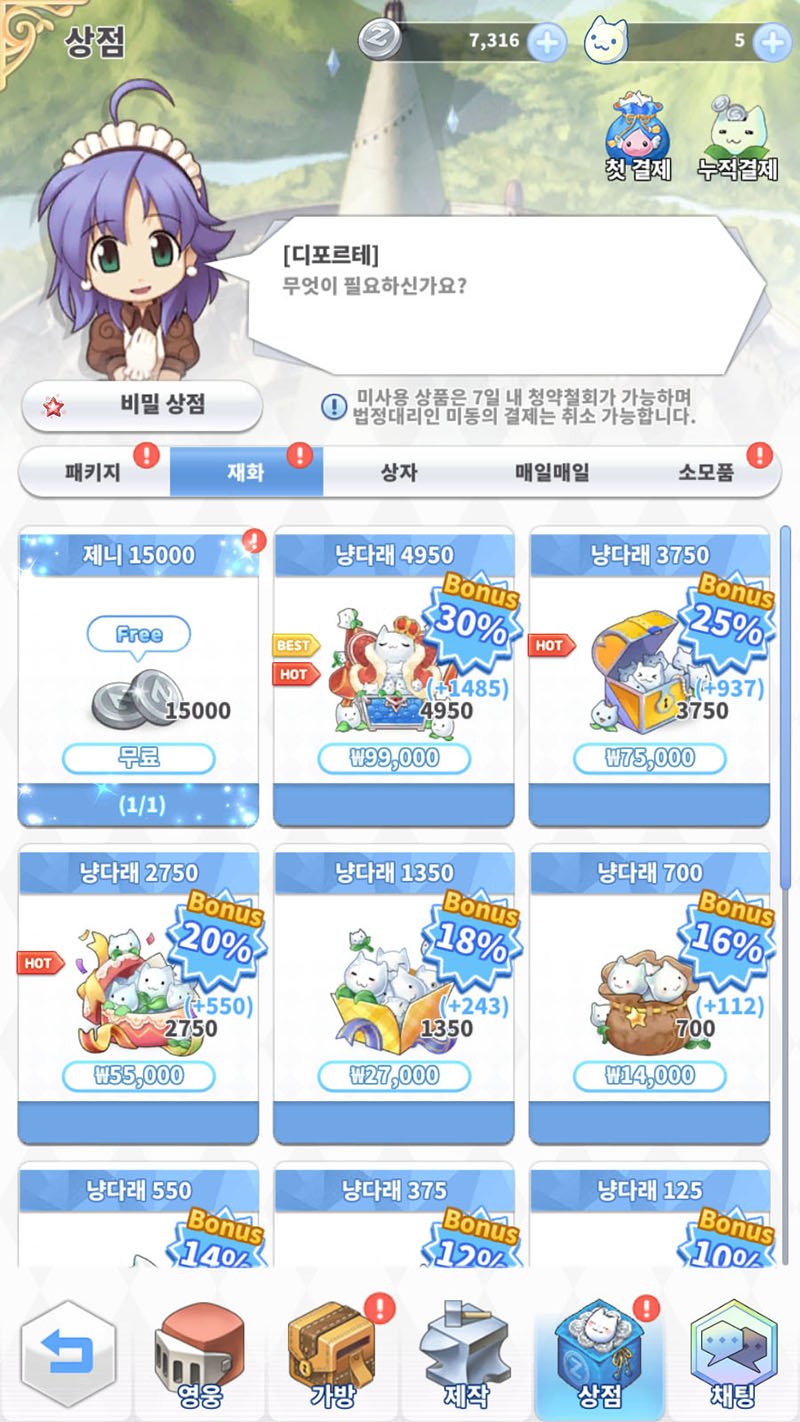Open the 비밀 상점 secret shop

pyautogui.click(x=142, y=405)
